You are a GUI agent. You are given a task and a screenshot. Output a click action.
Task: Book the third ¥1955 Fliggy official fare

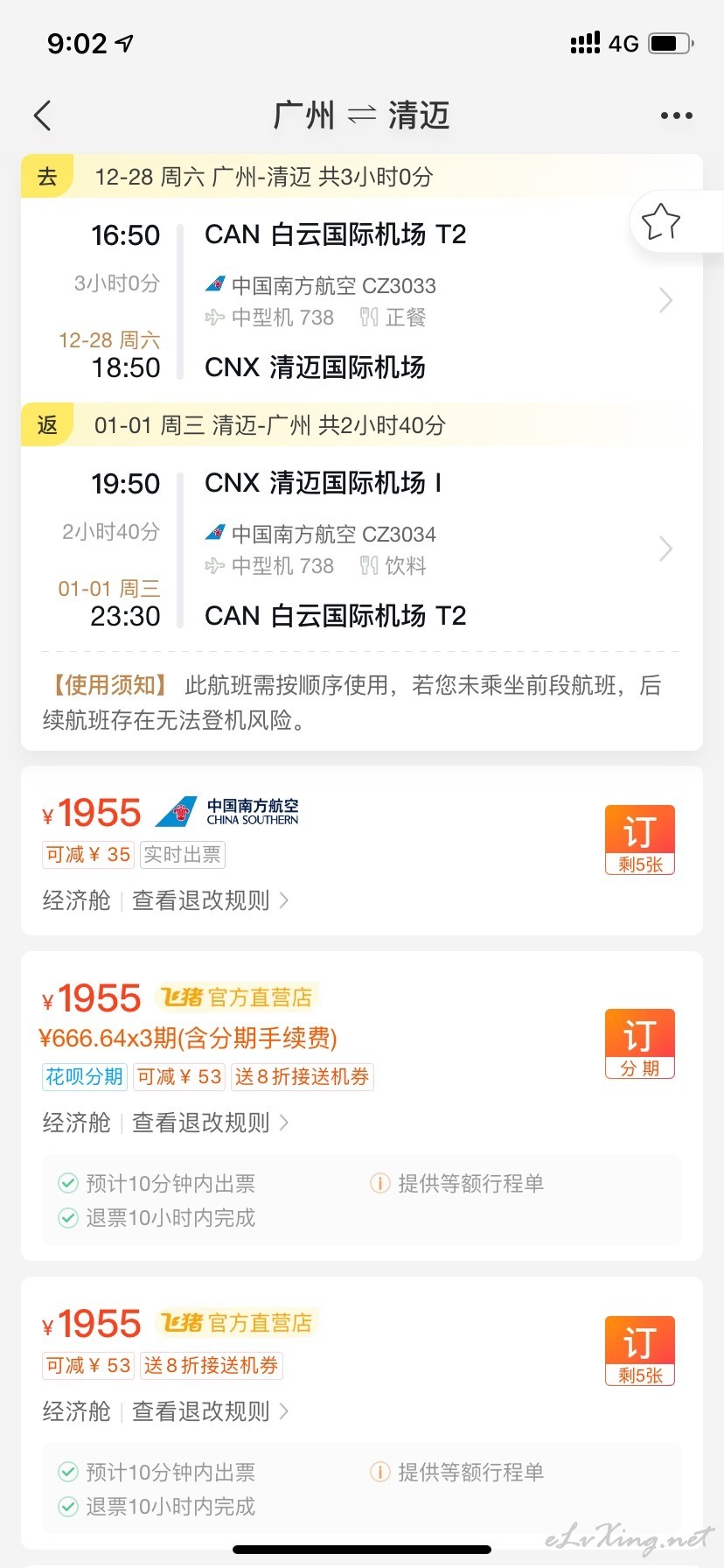click(x=640, y=1351)
